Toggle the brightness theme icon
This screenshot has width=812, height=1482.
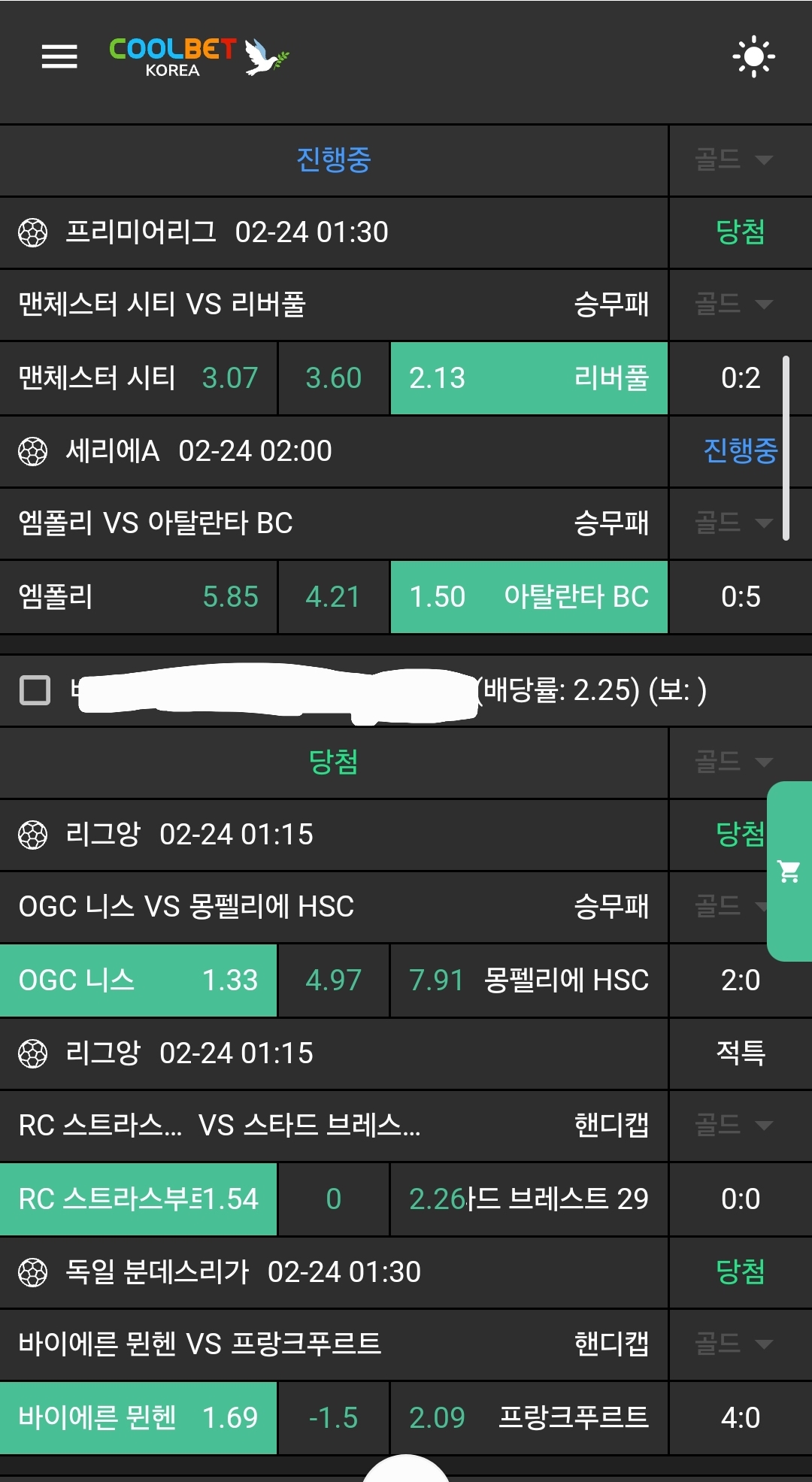(x=753, y=57)
